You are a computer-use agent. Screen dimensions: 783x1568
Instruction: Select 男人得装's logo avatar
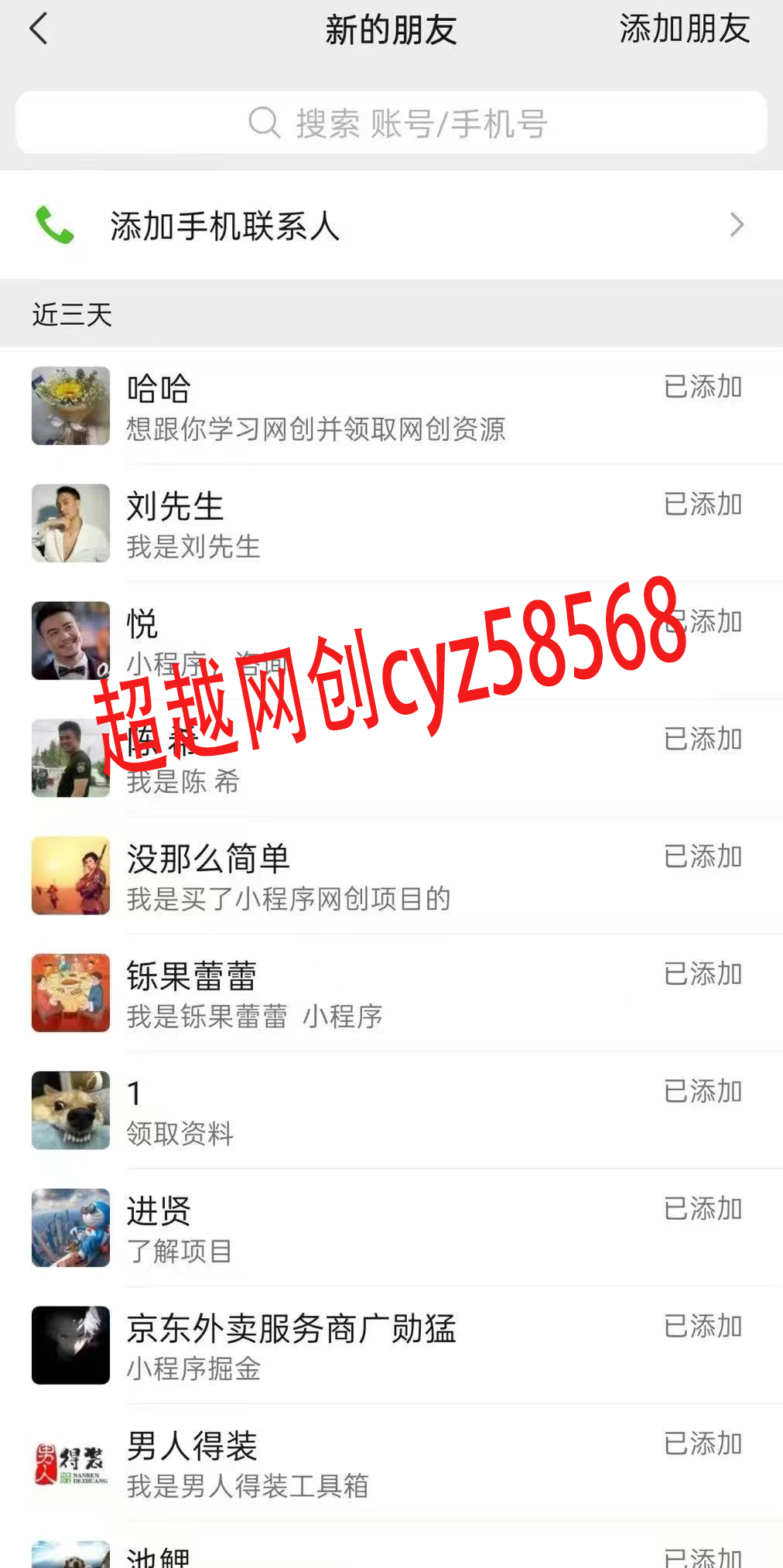[x=70, y=1463]
